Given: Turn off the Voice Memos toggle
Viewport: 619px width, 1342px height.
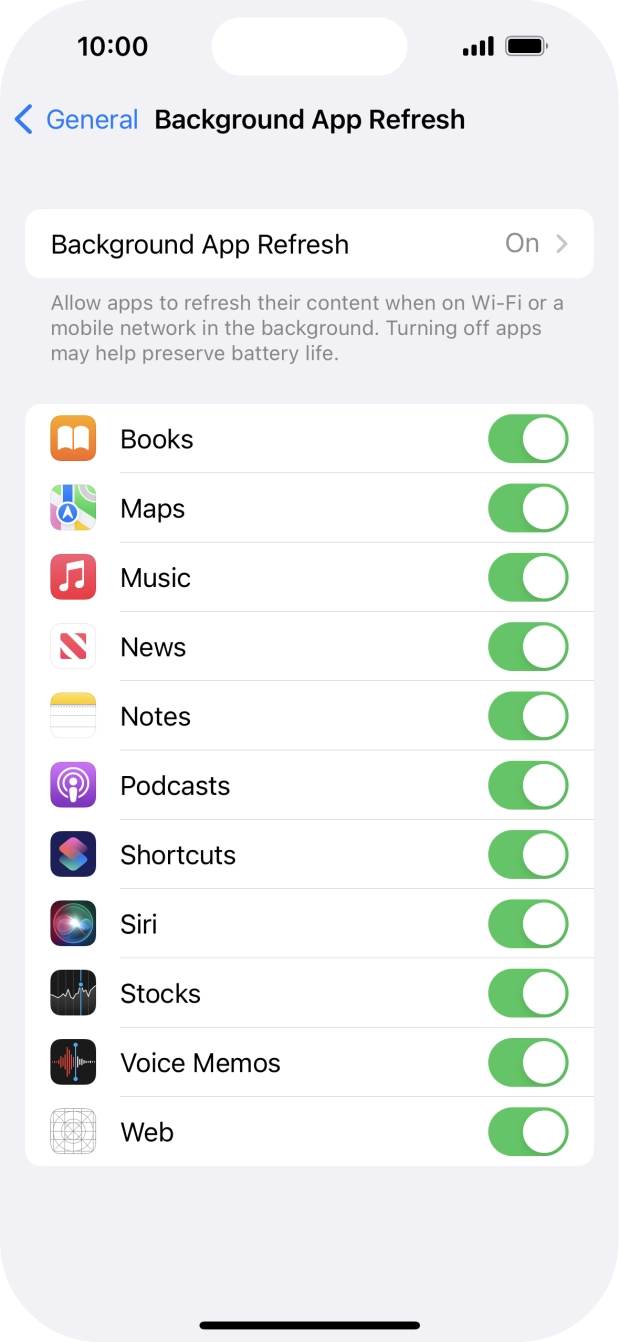Looking at the screenshot, I should [x=528, y=1063].
